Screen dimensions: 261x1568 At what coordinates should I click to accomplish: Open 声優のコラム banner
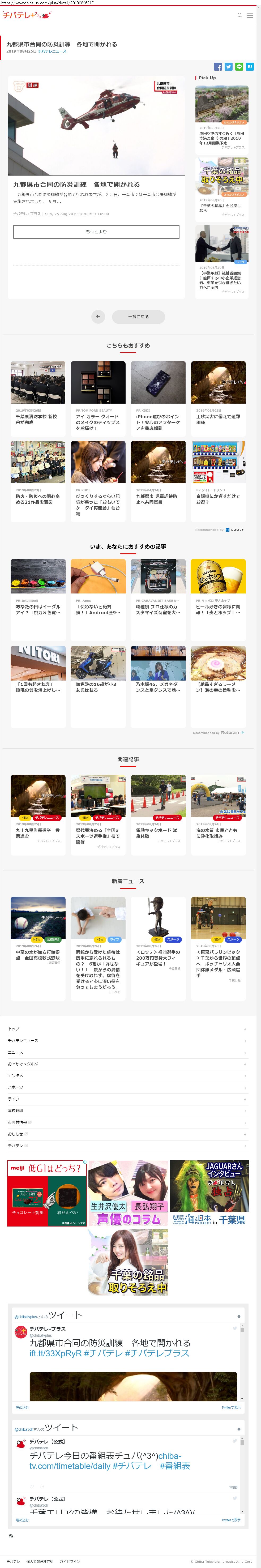[x=128, y=1193]
